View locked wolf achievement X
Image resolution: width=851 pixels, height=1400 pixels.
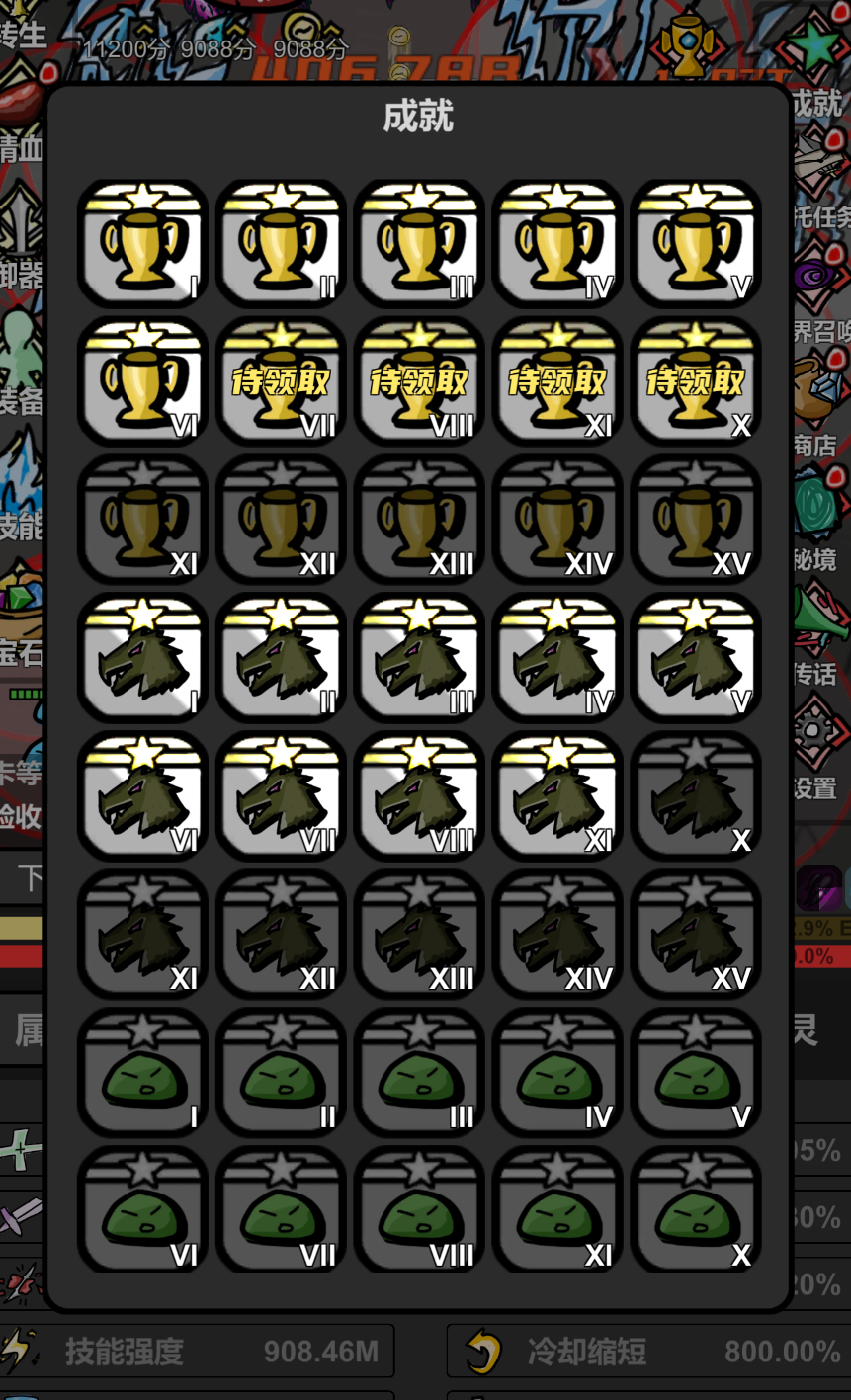click(696, 796)
